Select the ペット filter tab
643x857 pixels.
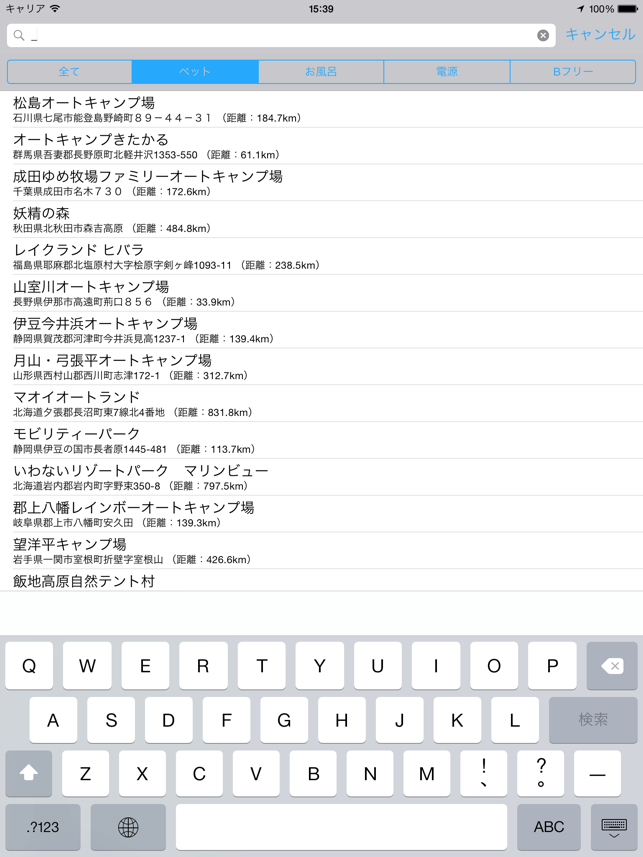click(x=195, y=72)
